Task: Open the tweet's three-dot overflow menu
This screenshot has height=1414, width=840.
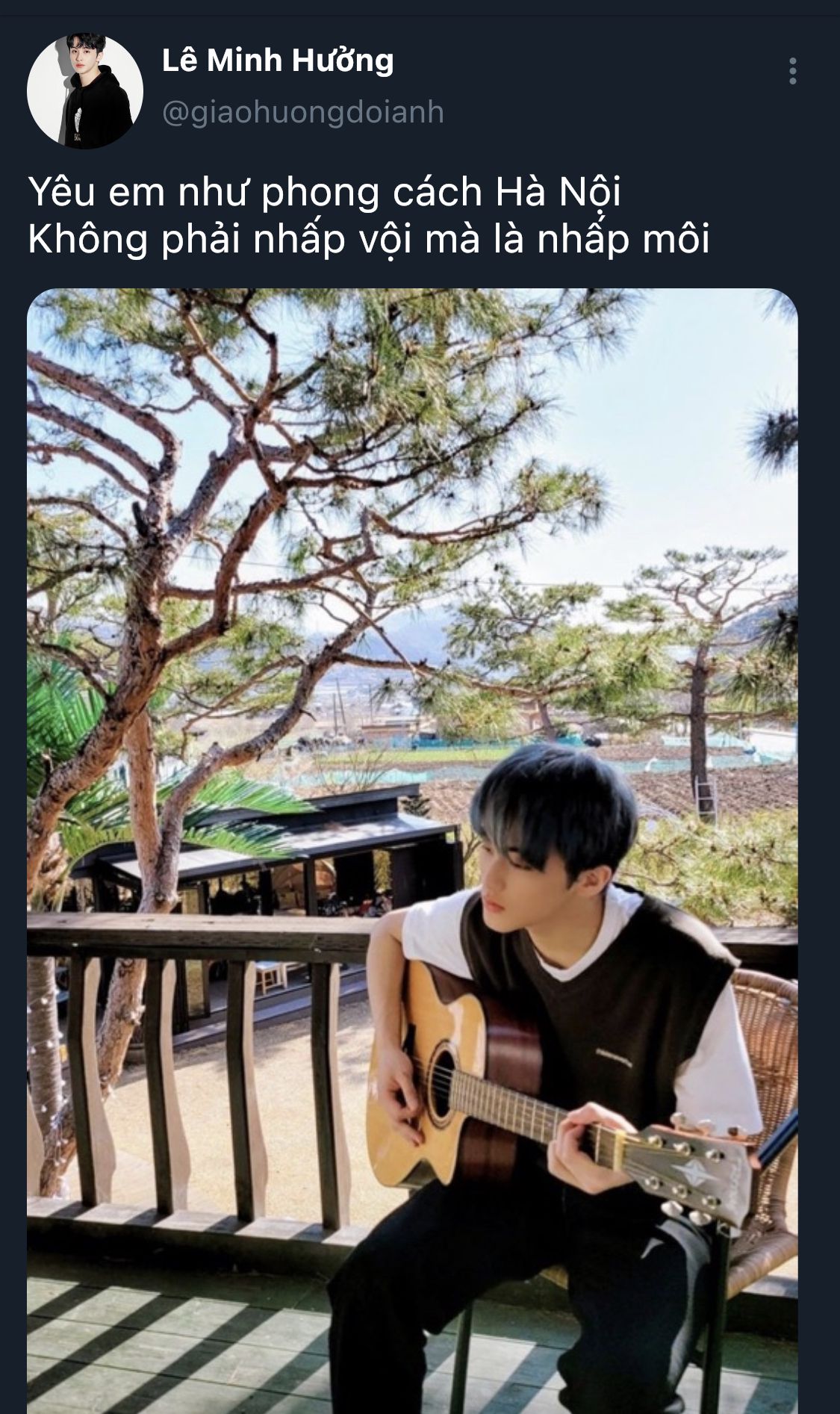Action: 792,71
